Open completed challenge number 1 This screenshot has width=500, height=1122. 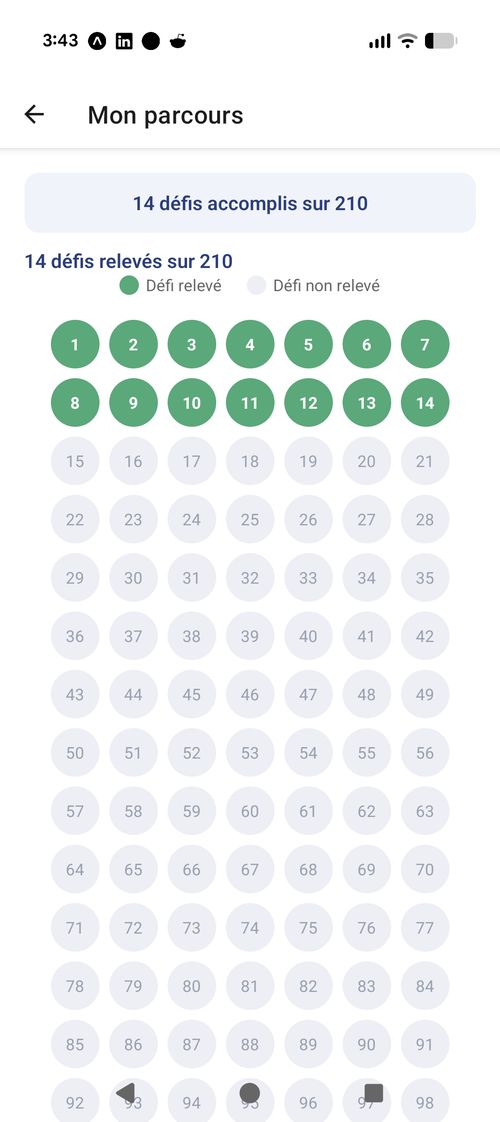pyautogui.click(x=75, y=344)
